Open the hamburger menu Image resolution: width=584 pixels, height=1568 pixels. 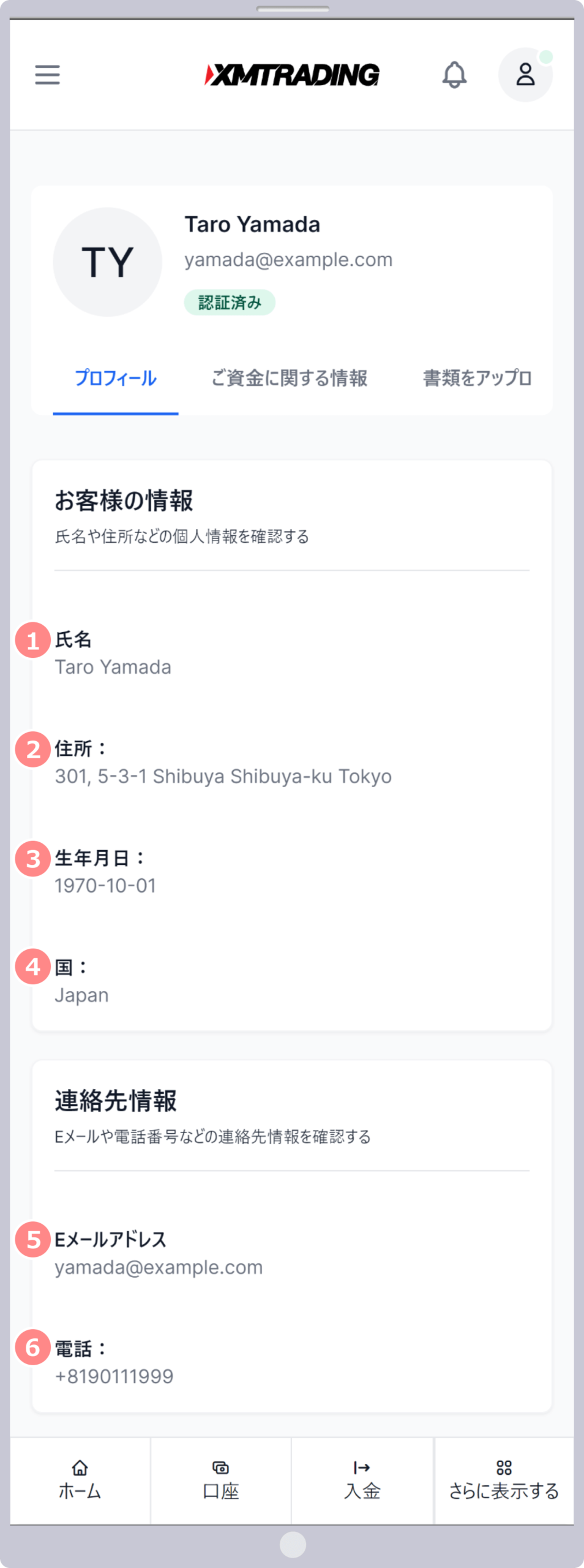tap(47, 75)
